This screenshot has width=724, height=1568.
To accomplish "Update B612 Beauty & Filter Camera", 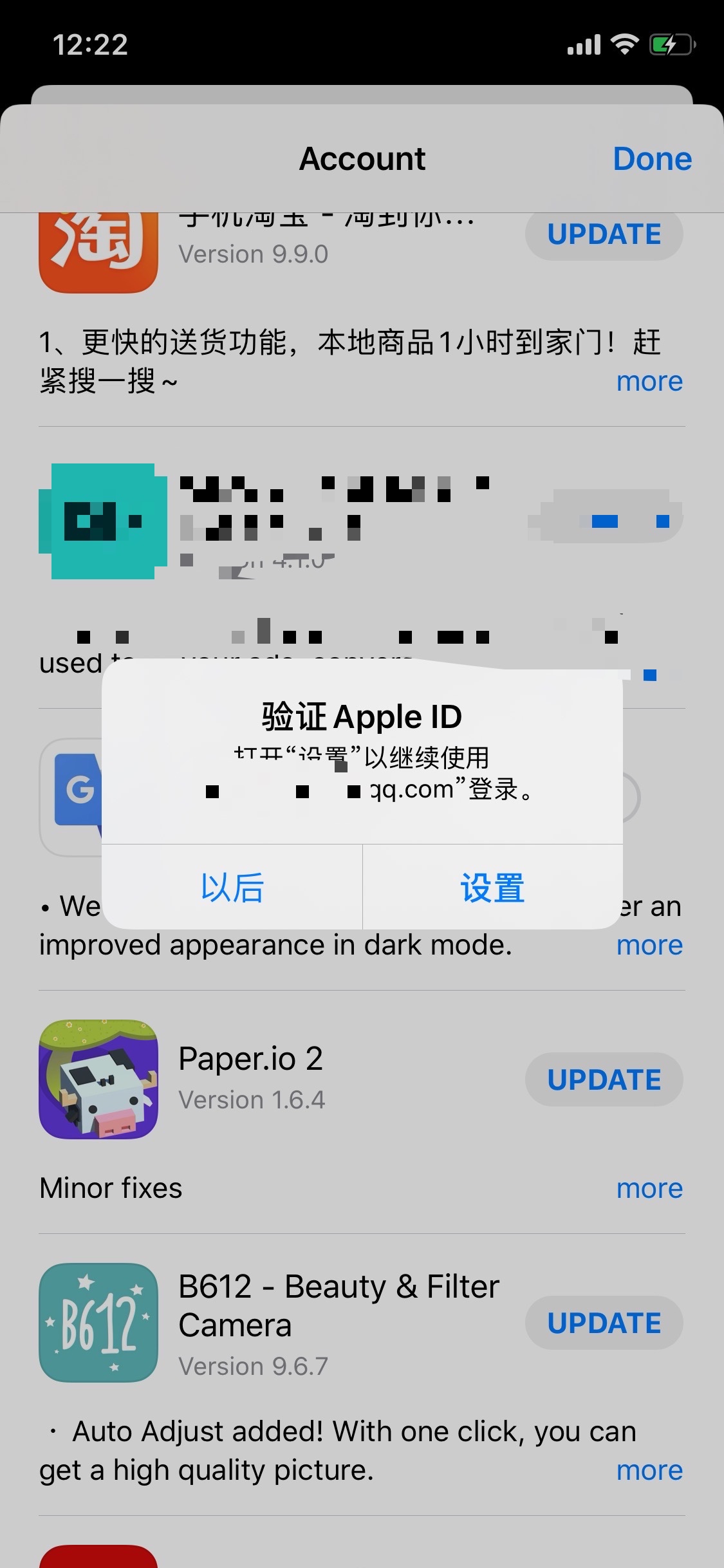I will coord(604,1323).
